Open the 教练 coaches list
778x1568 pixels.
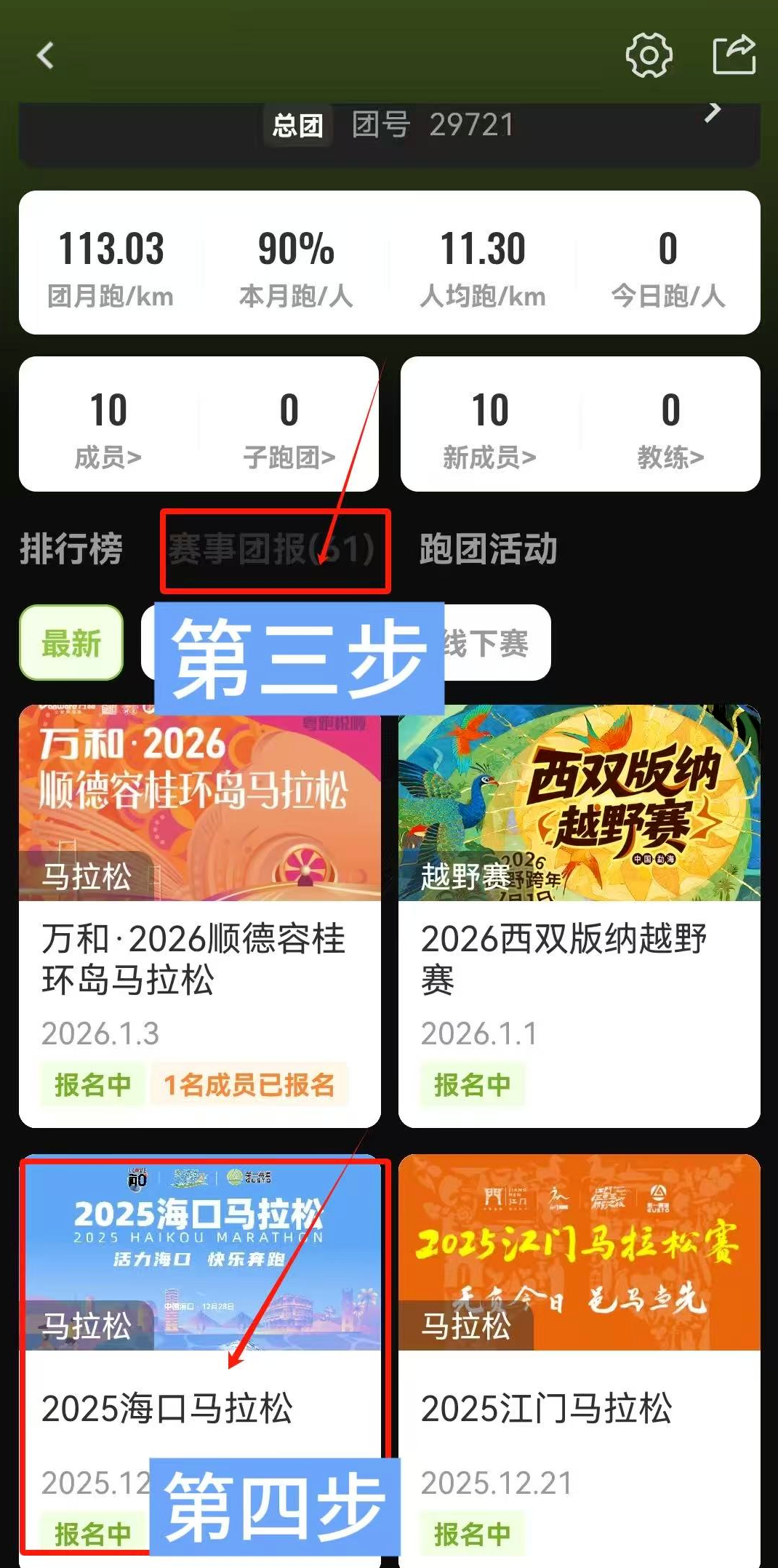pyautogui.click(x=670, y=425)
